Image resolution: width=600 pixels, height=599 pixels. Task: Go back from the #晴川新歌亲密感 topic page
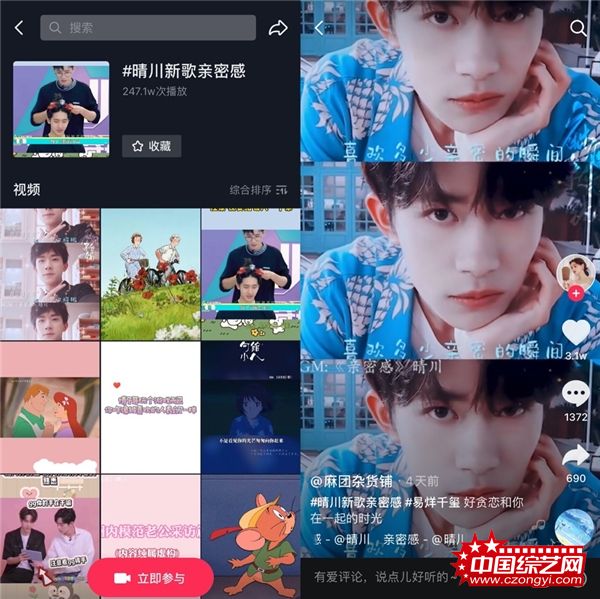[18, 28]
